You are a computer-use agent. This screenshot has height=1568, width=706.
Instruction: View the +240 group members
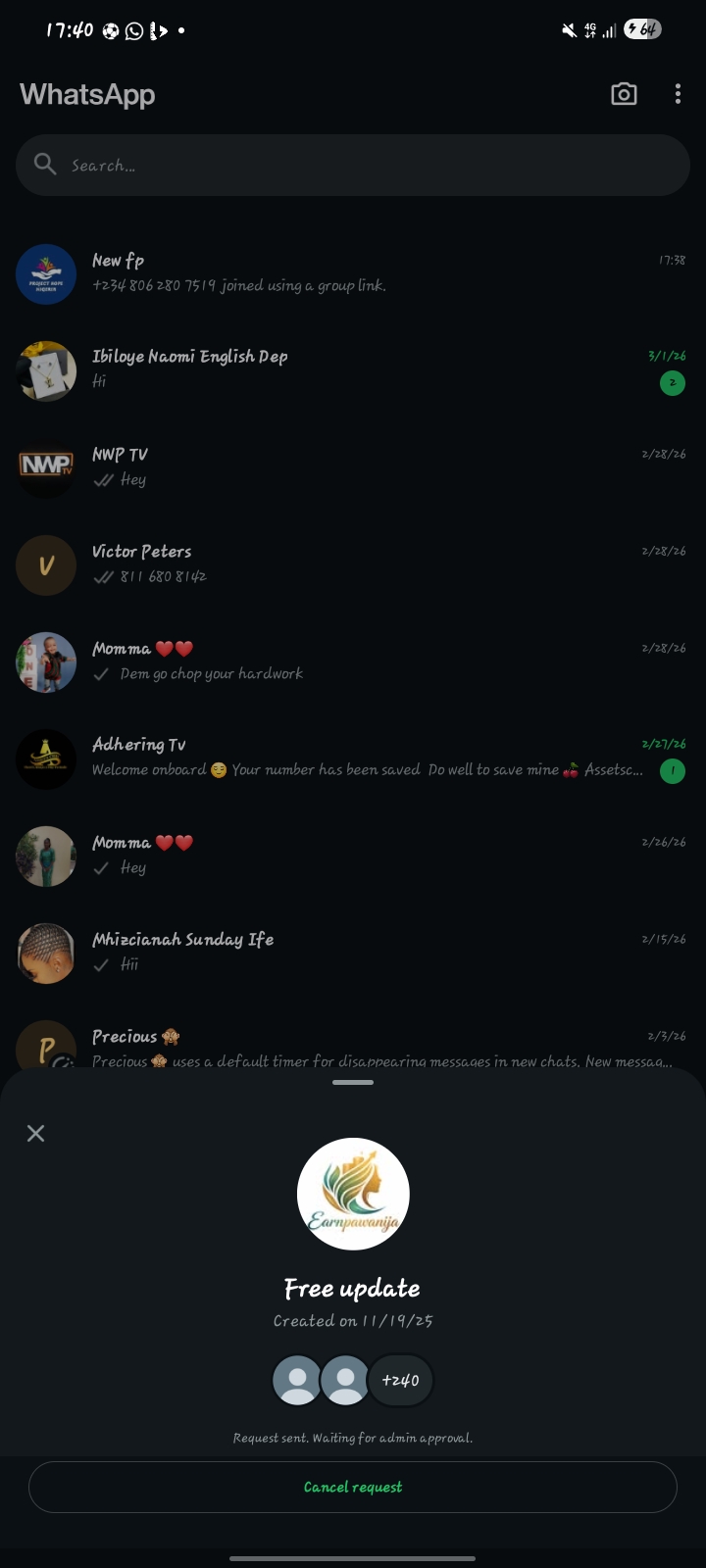(x=400, y=1380)
